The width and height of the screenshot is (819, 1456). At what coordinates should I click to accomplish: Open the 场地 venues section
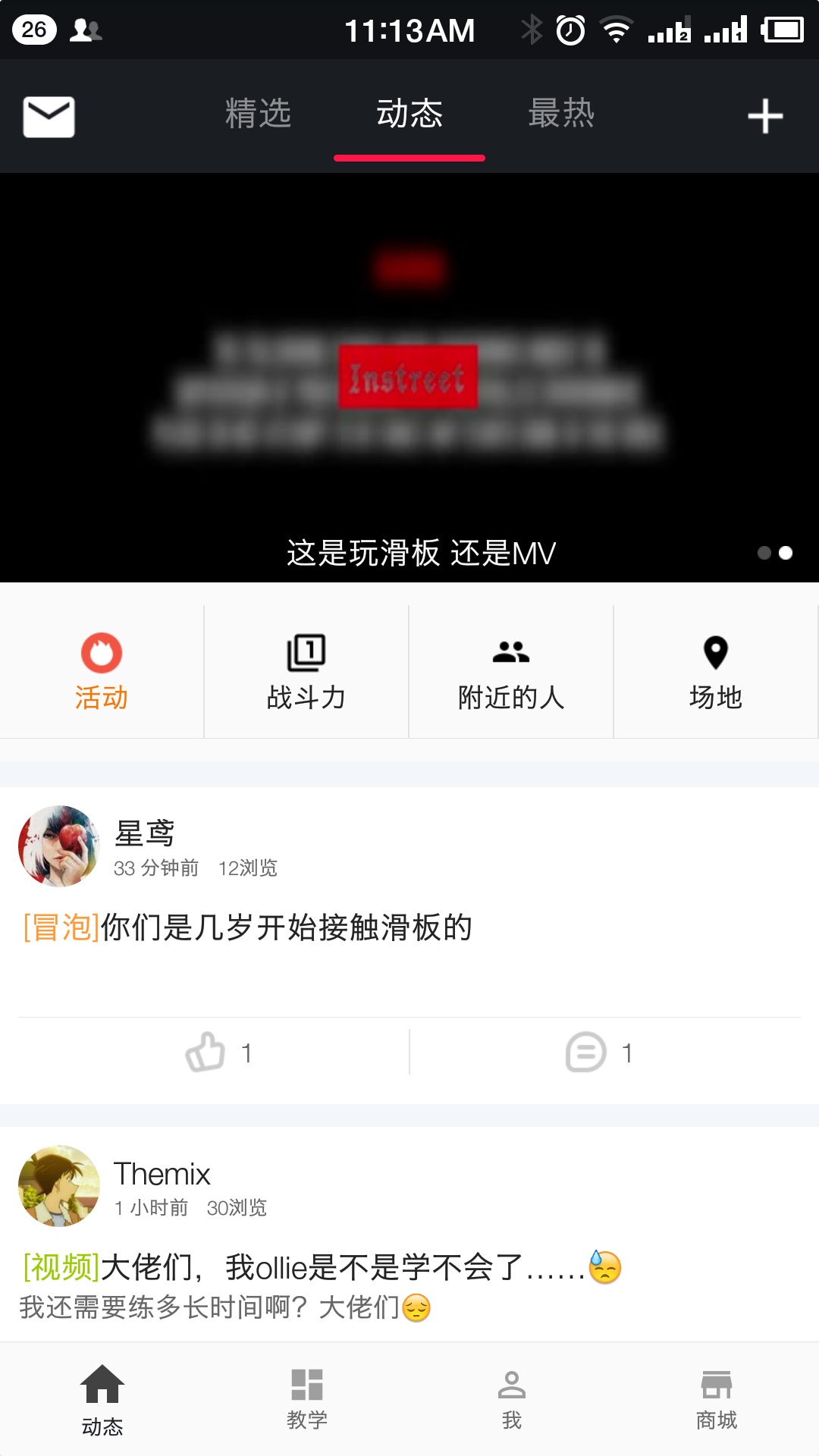coord(715,671)
